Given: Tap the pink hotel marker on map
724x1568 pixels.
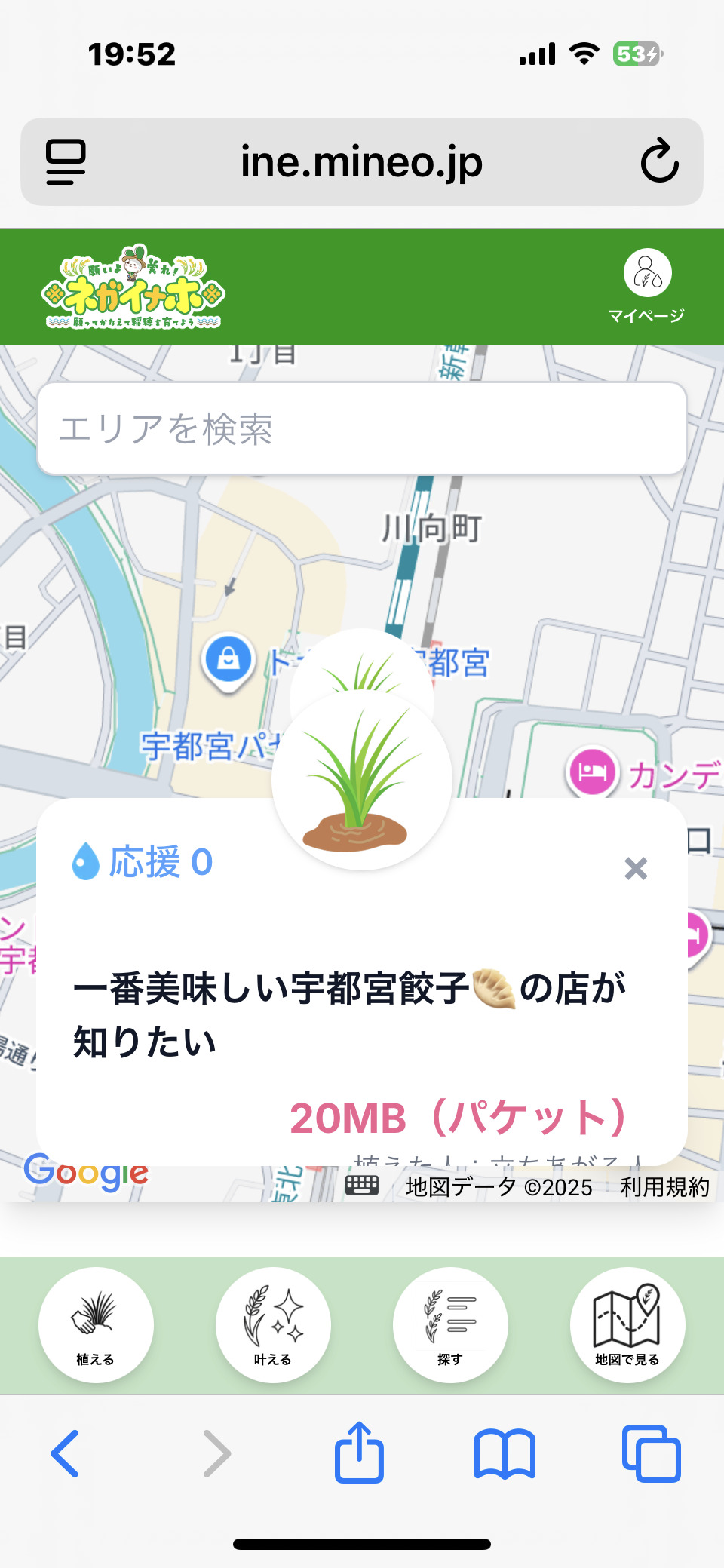Looking at the screenshot, I should 593,772.
